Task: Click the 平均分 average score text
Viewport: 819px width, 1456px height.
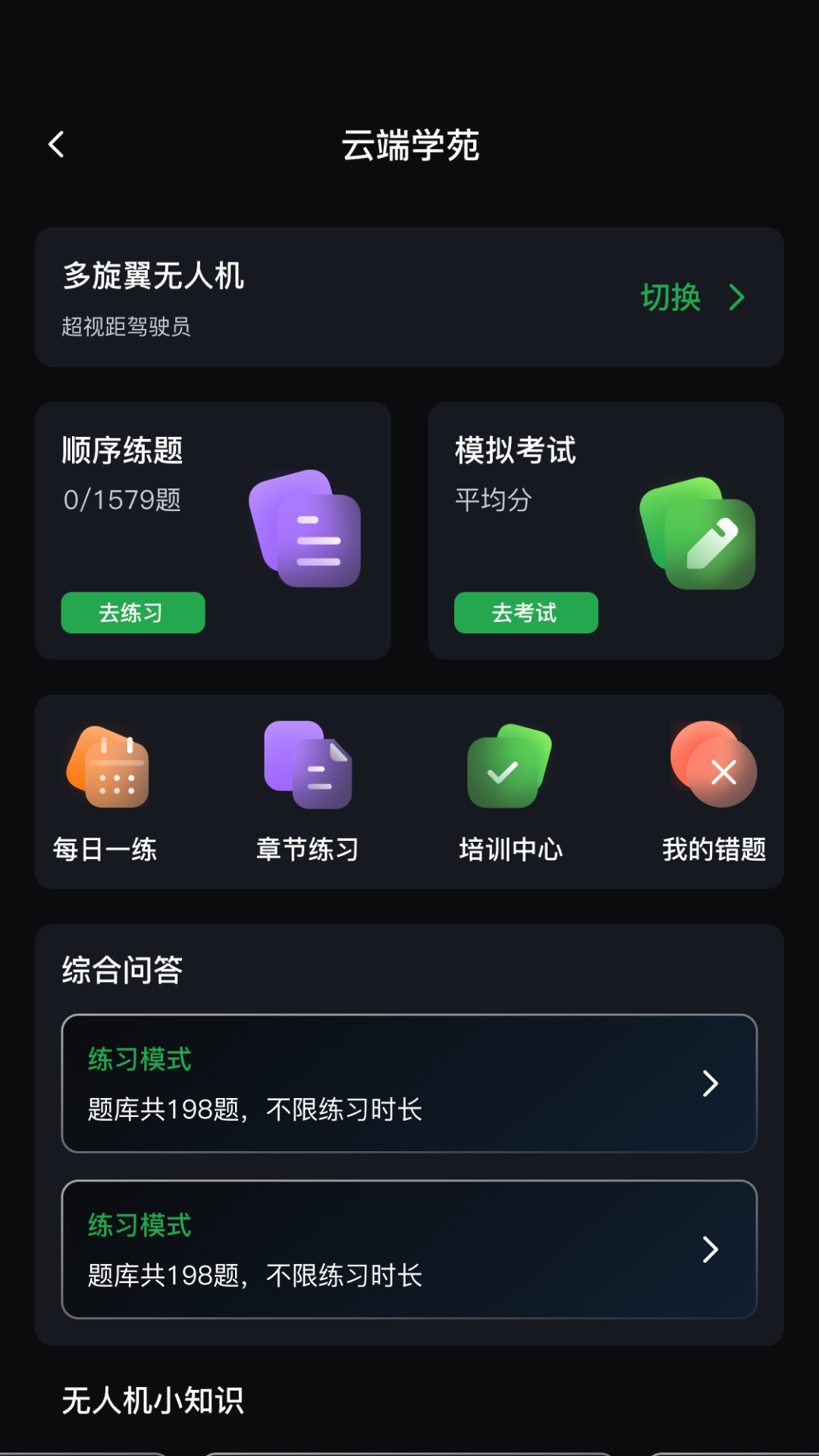Action: (494, 500)
